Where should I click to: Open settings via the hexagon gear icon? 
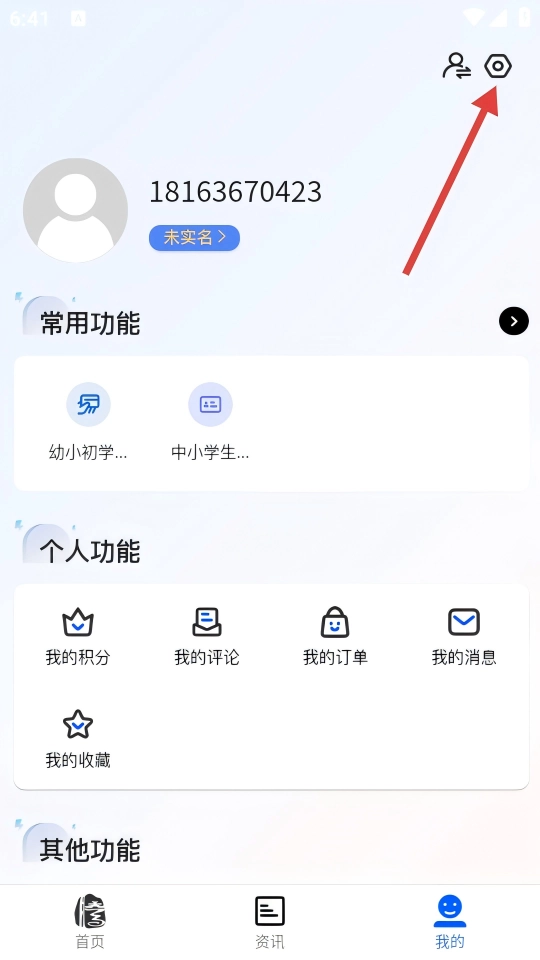pyautogui.click(x=498, y=66)
